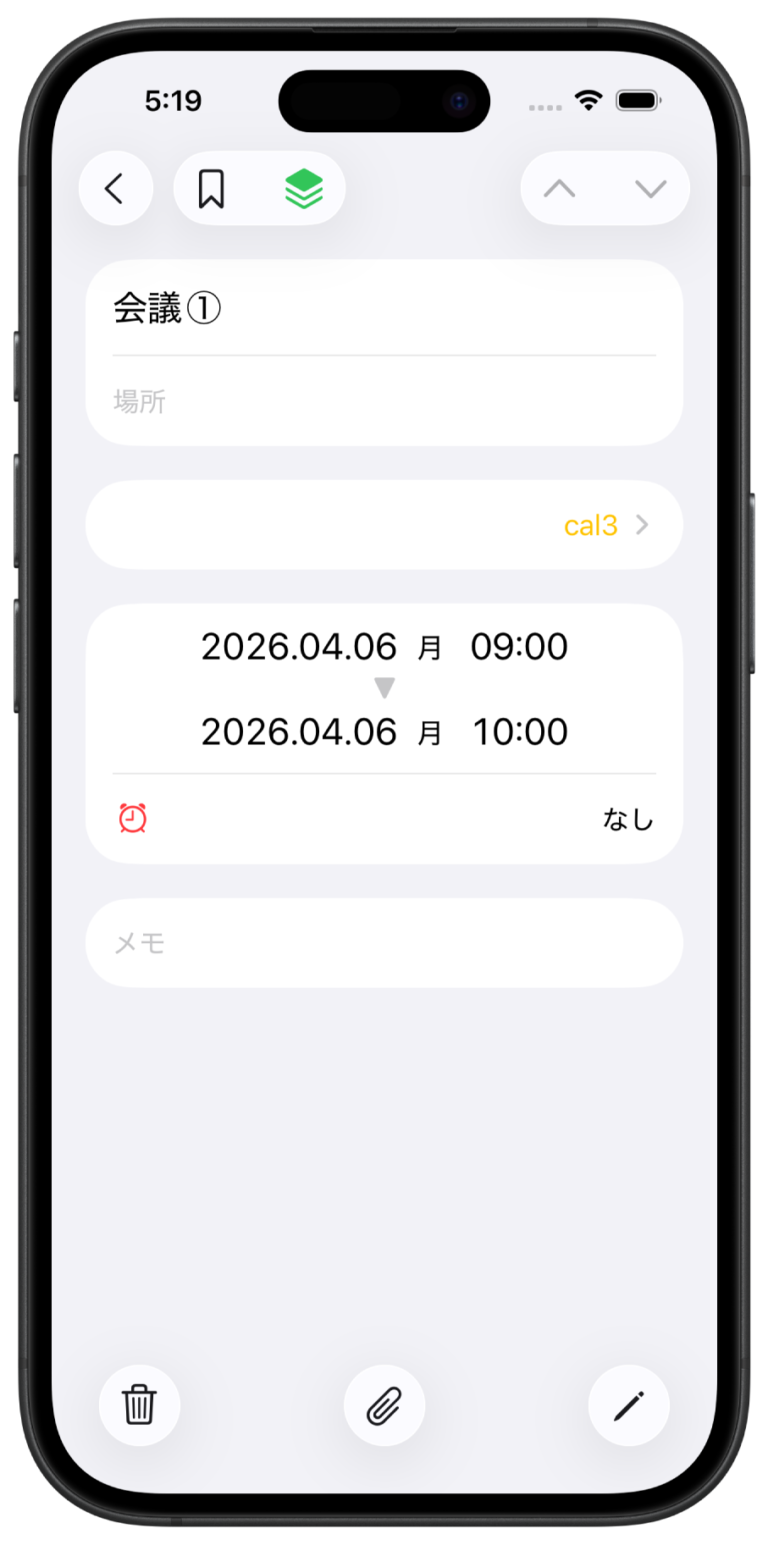Change the 10:00 end date and time

click(384, 732)
